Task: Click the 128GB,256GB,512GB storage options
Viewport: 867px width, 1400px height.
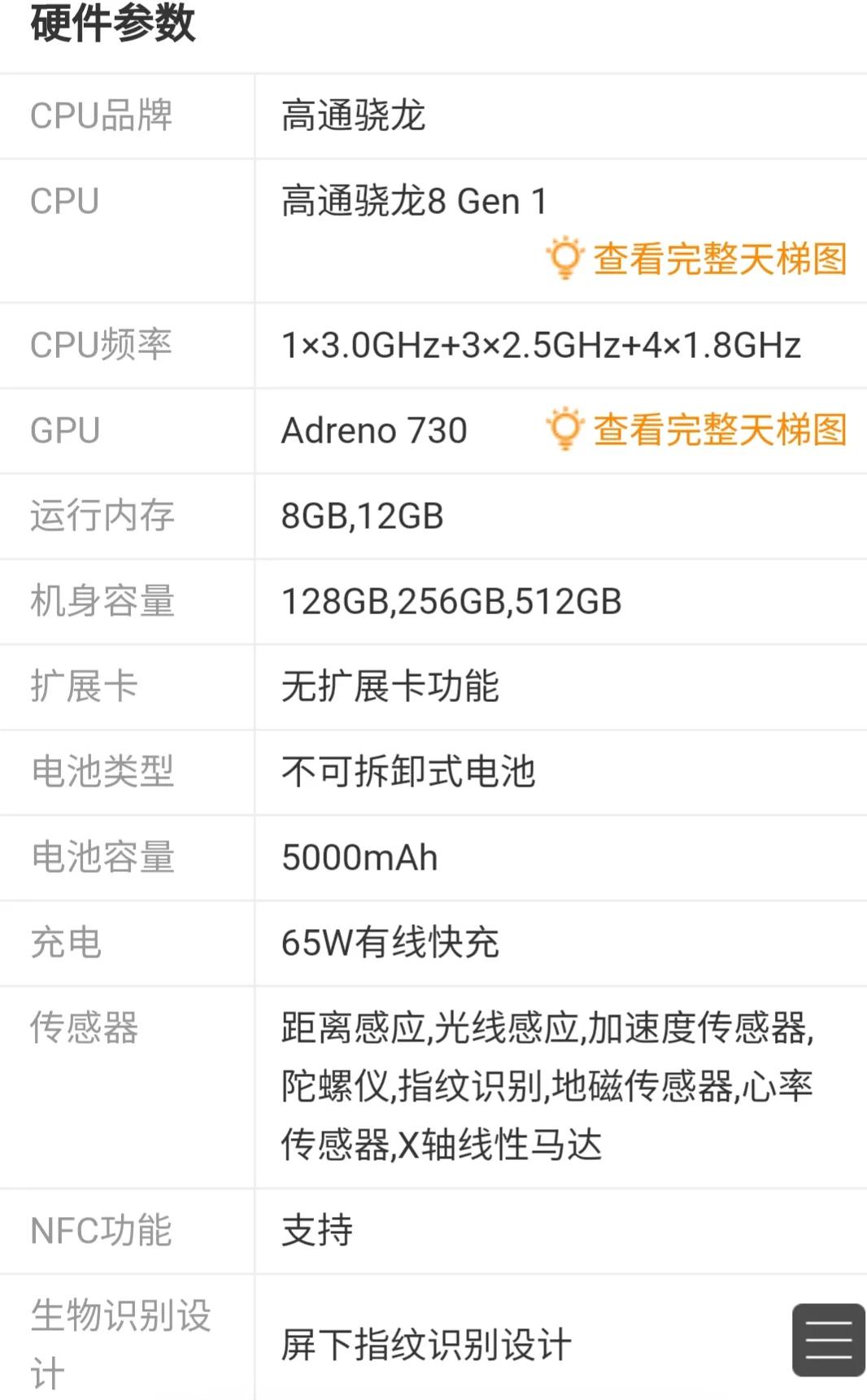Action: coord(451,601)
